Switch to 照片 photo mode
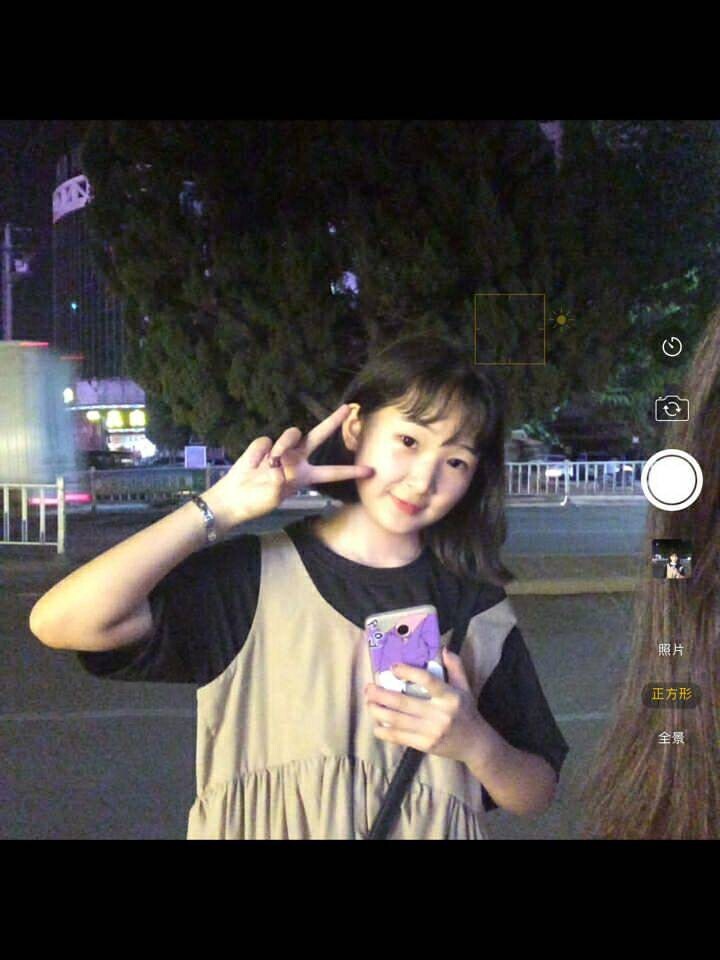The image size is (720, 960). point(671,649)
